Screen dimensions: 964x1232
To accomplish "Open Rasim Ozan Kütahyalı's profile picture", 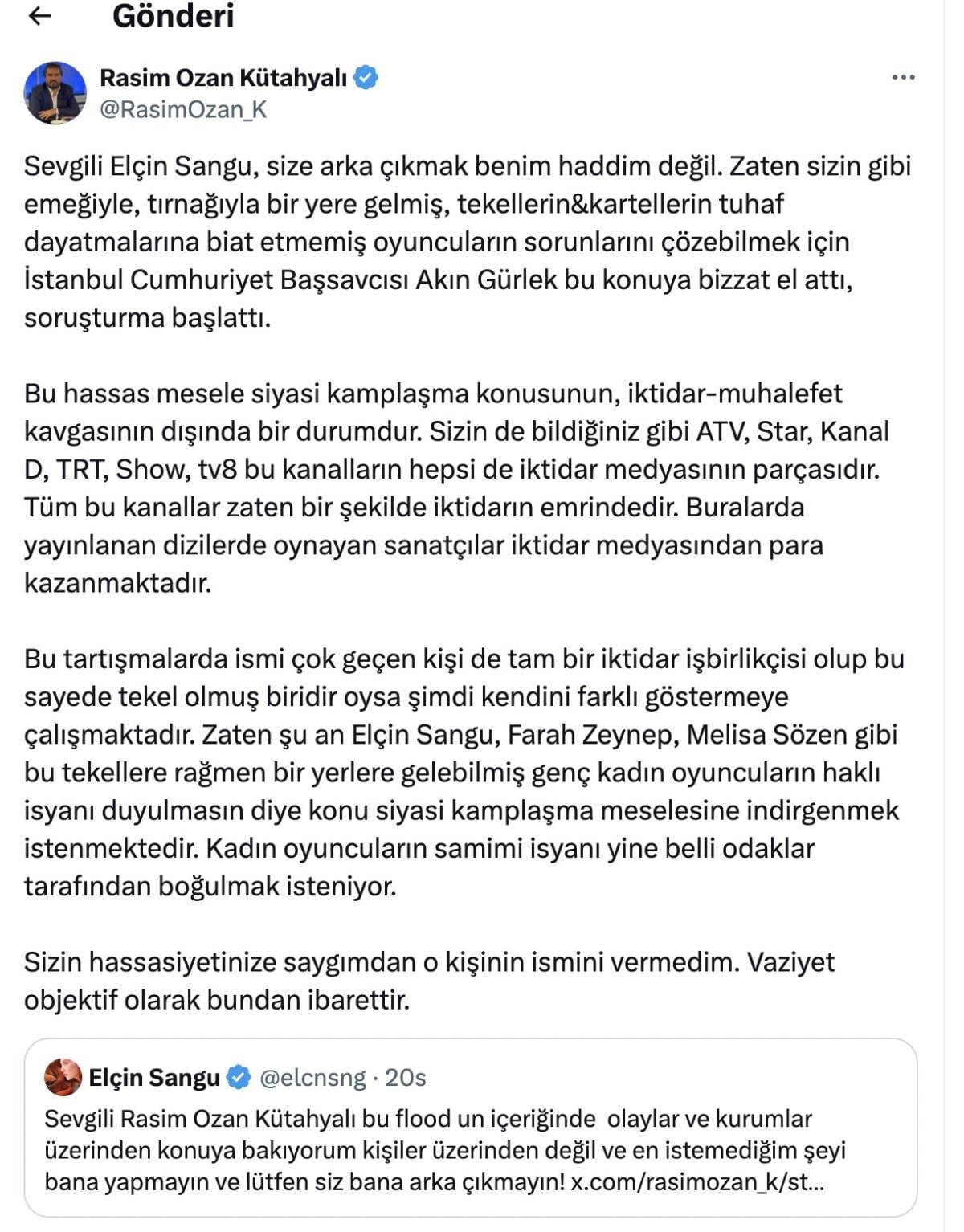I will (55, 92).
